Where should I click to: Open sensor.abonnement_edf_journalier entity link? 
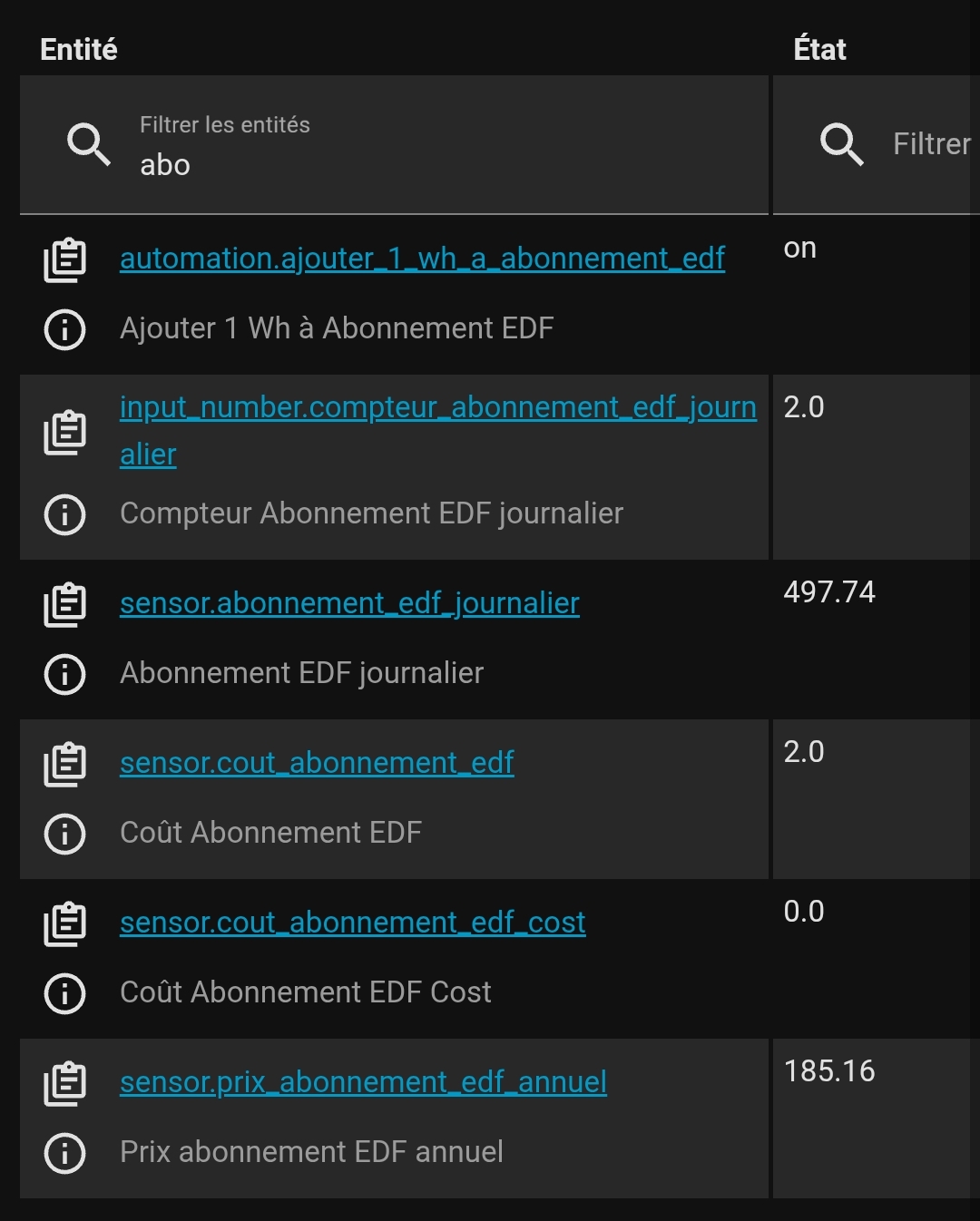coord(349,603)
